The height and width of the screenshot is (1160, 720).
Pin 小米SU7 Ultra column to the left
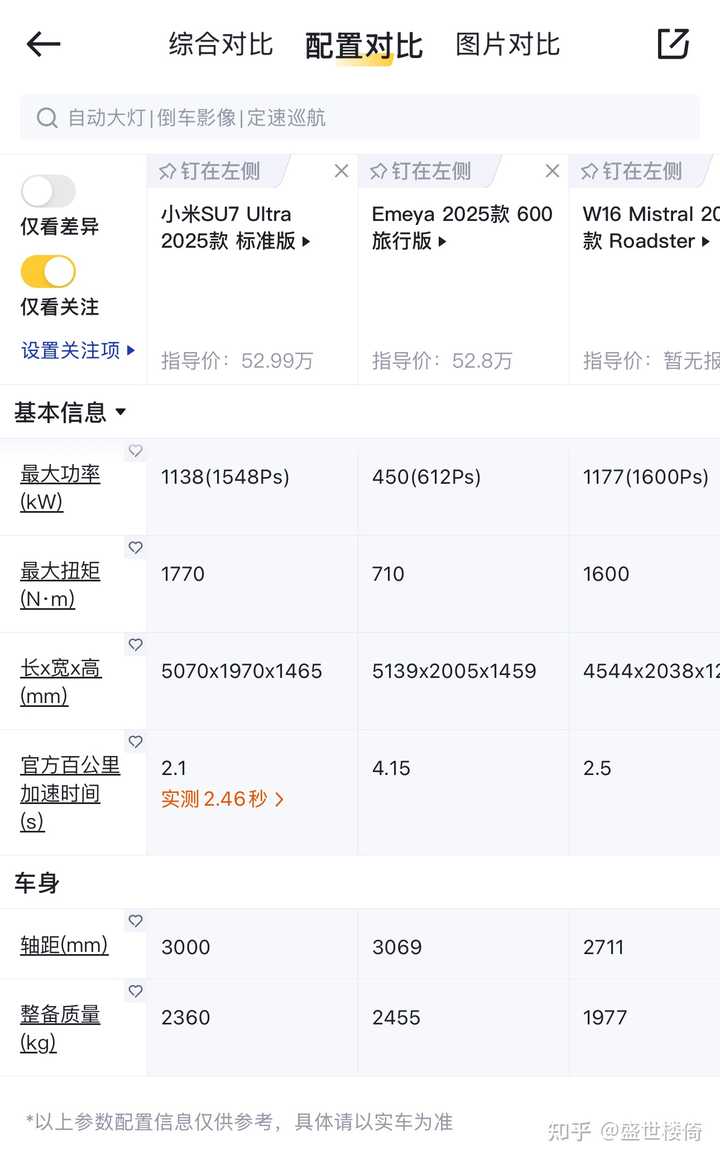click(x=209, y=172)
